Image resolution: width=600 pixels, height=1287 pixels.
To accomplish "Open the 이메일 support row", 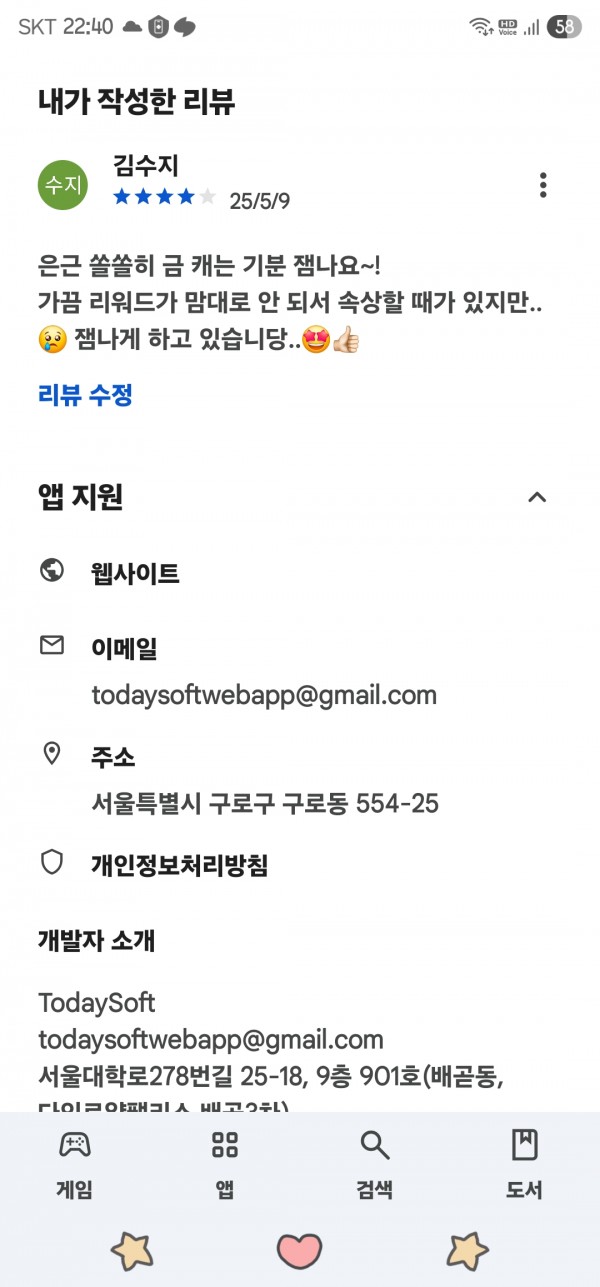I will click(x=300, y=671).
